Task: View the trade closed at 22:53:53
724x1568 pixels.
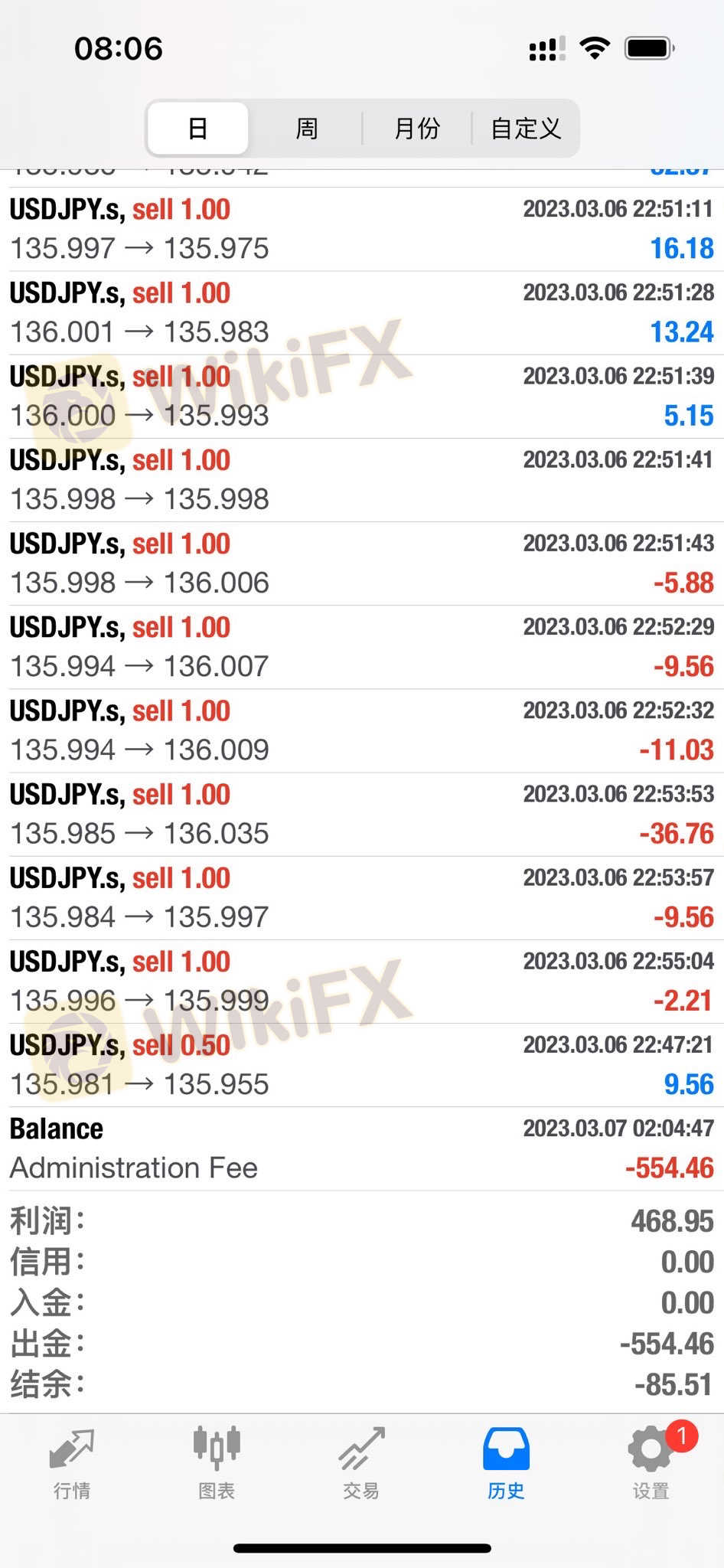Action: coord(361,814)
